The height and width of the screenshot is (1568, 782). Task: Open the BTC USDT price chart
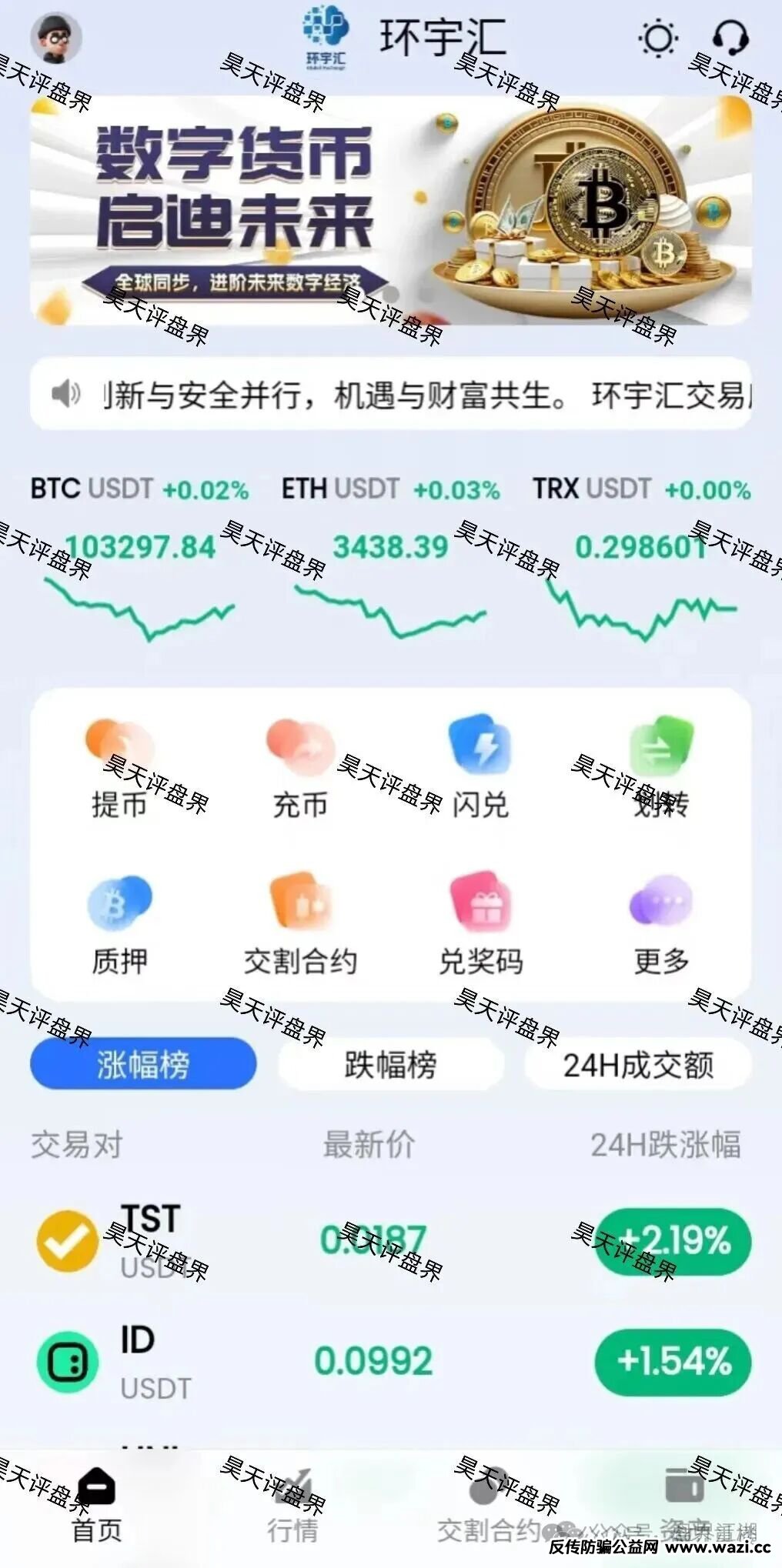[x=139, y=562]
